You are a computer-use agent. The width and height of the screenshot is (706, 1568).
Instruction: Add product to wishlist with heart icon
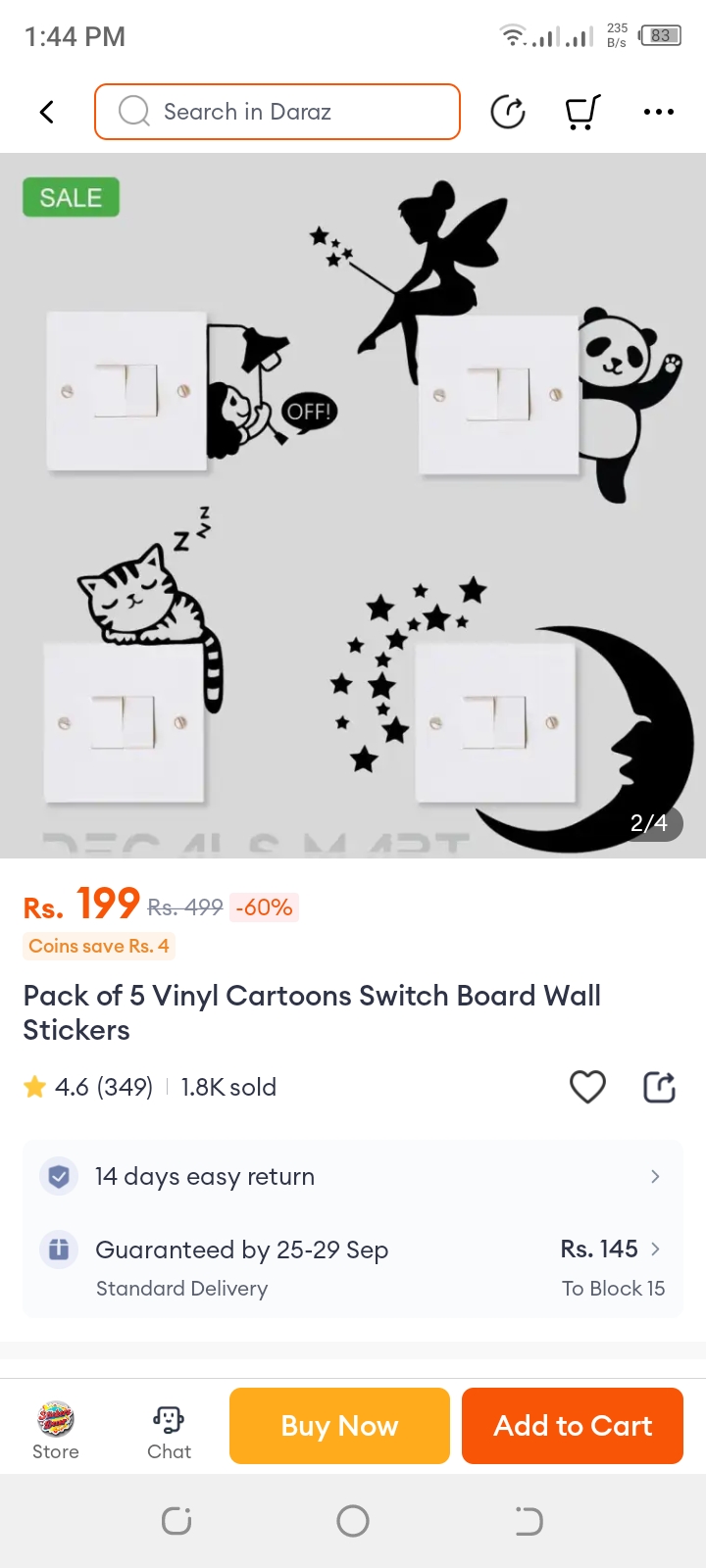coord(587,1087)
